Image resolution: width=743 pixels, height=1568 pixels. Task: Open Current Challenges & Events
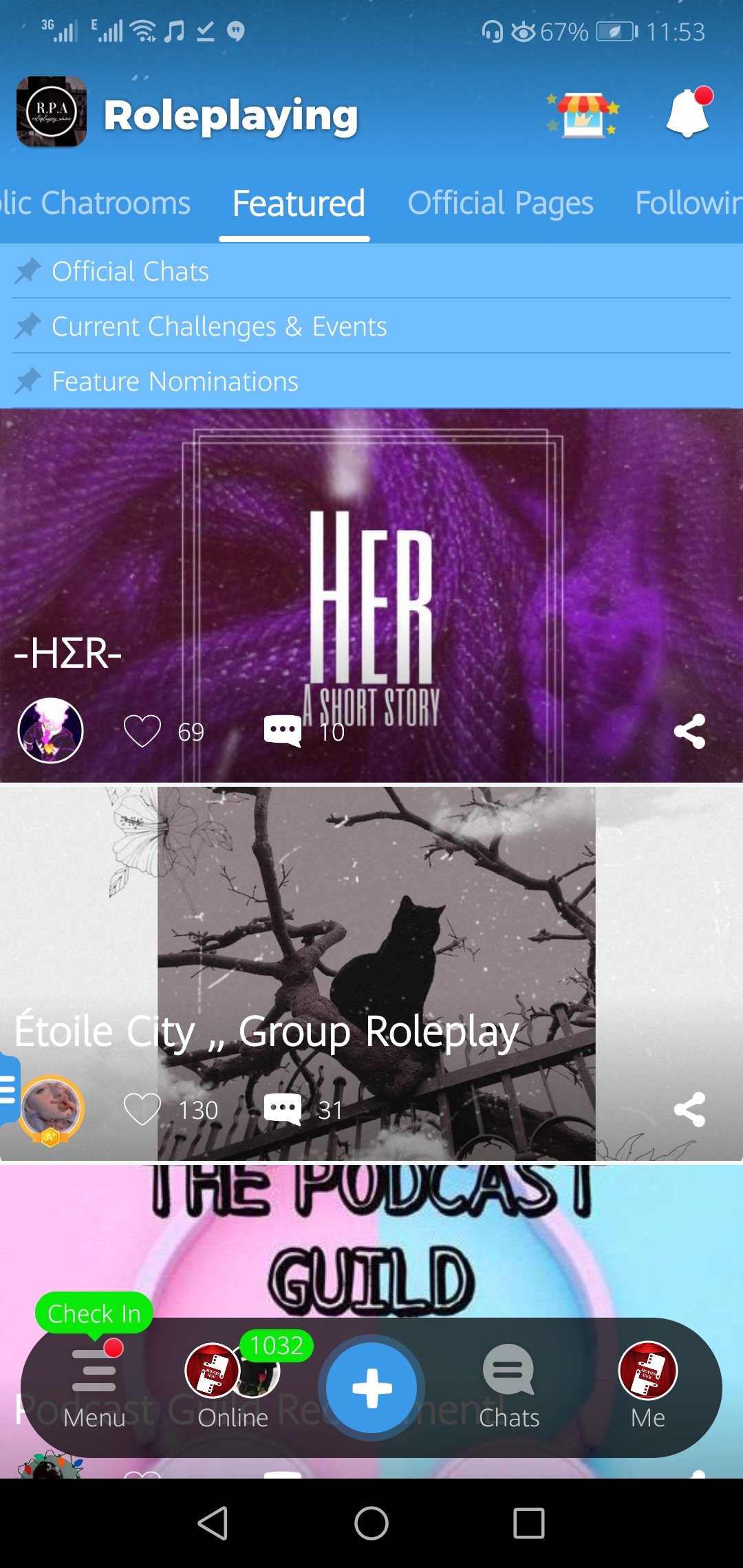coord(371,326)
